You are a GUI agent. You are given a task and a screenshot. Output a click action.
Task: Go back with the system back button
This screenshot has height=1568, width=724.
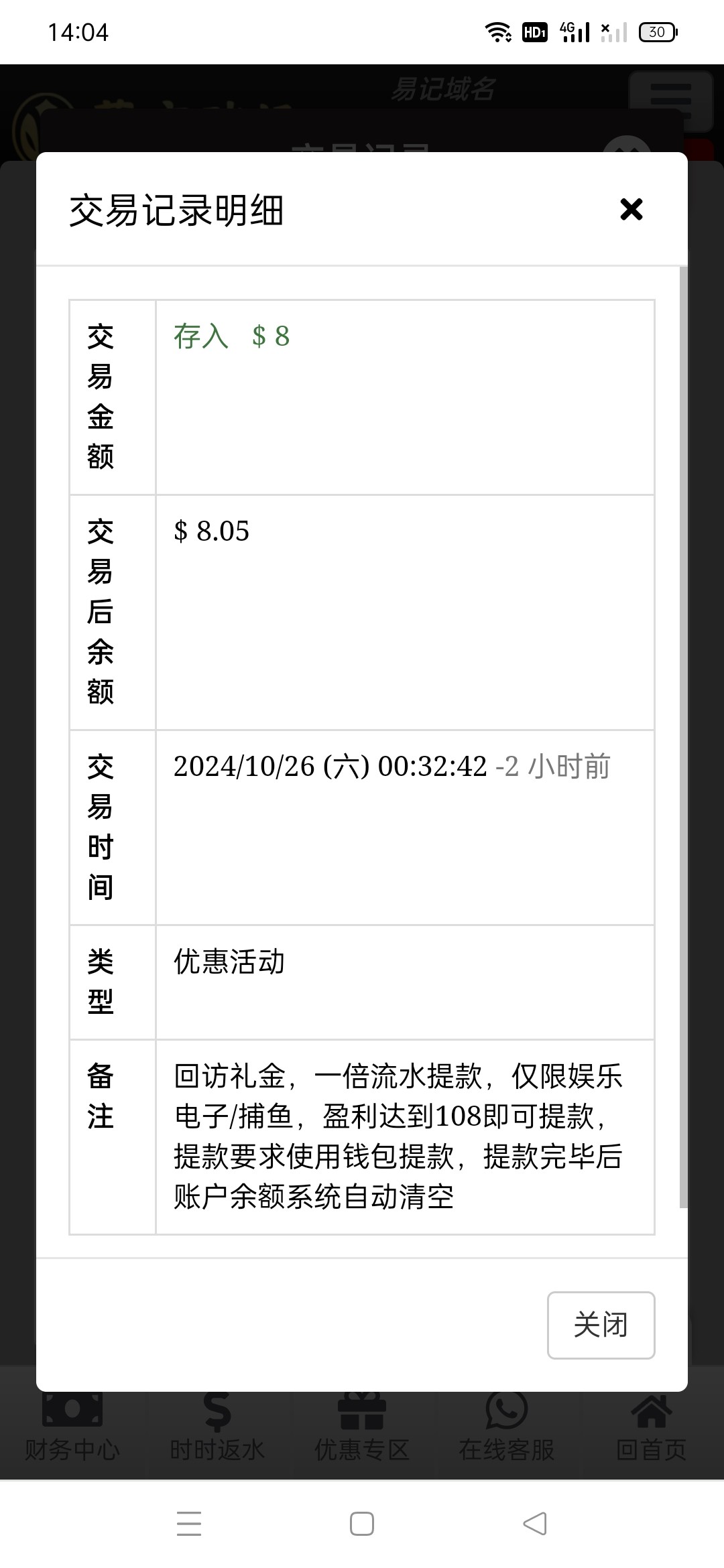[x=535, y=1523]
